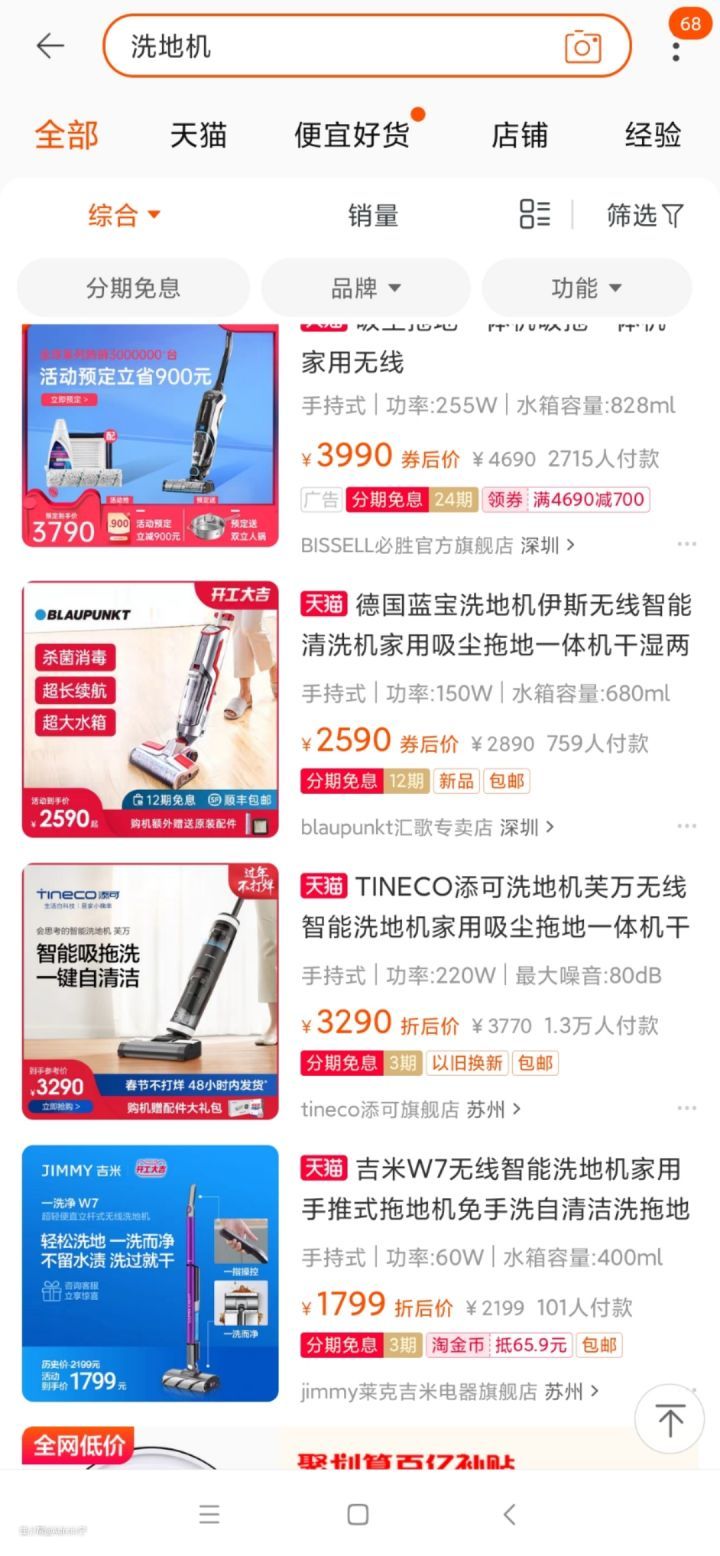Open the 德国蓝宝洗地机 product
The image size is (720, 1556).
click(495, 625)
